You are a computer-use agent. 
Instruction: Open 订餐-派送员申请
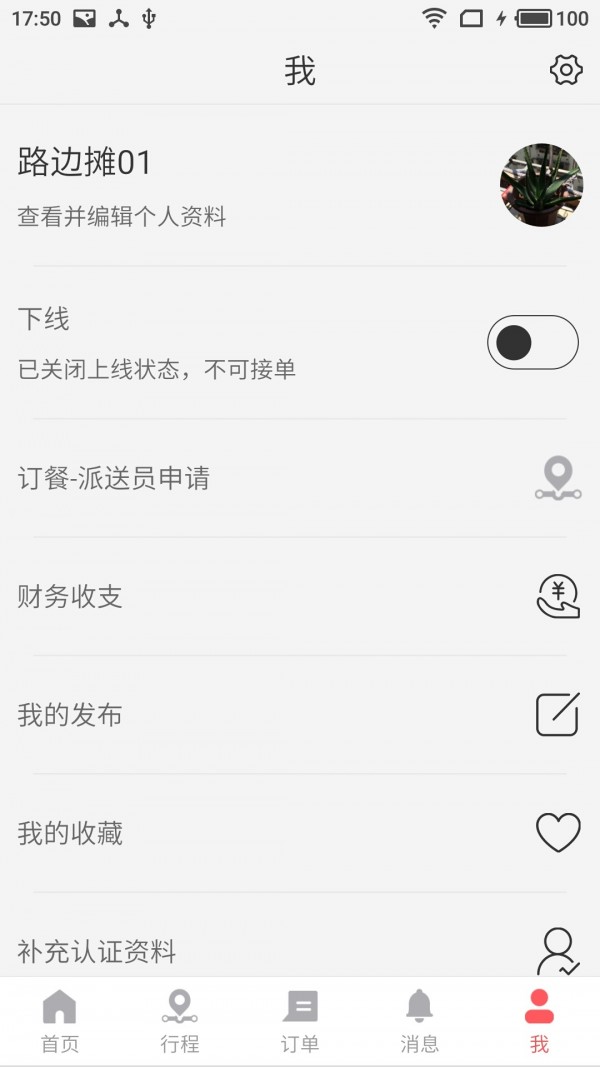300,478
